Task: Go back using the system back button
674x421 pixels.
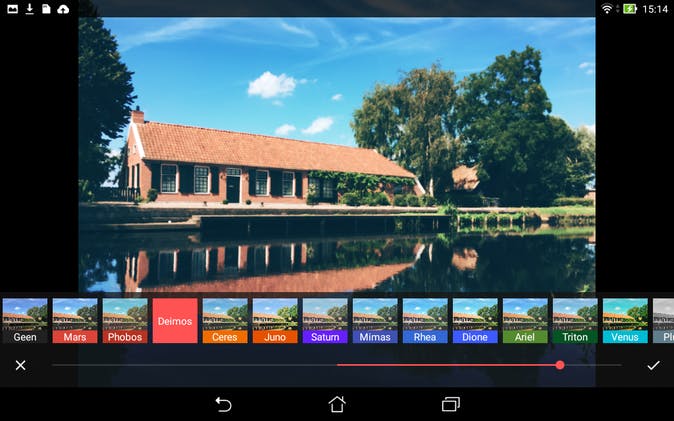Action: pos(224,404)
